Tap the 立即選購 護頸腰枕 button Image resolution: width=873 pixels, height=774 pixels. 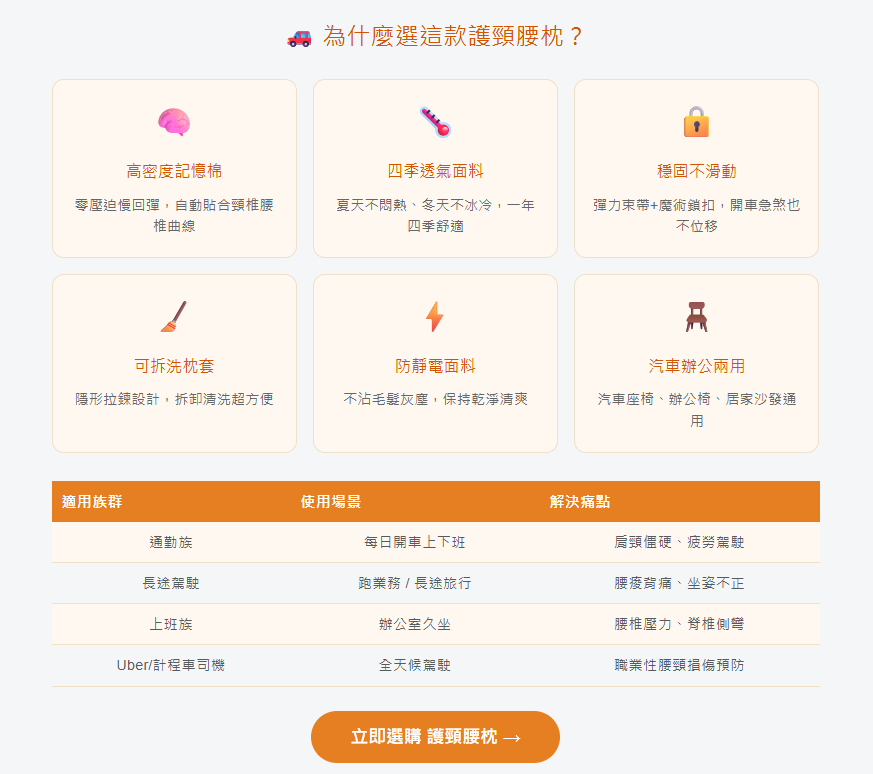pyautogui.click(x=435, y=737)
